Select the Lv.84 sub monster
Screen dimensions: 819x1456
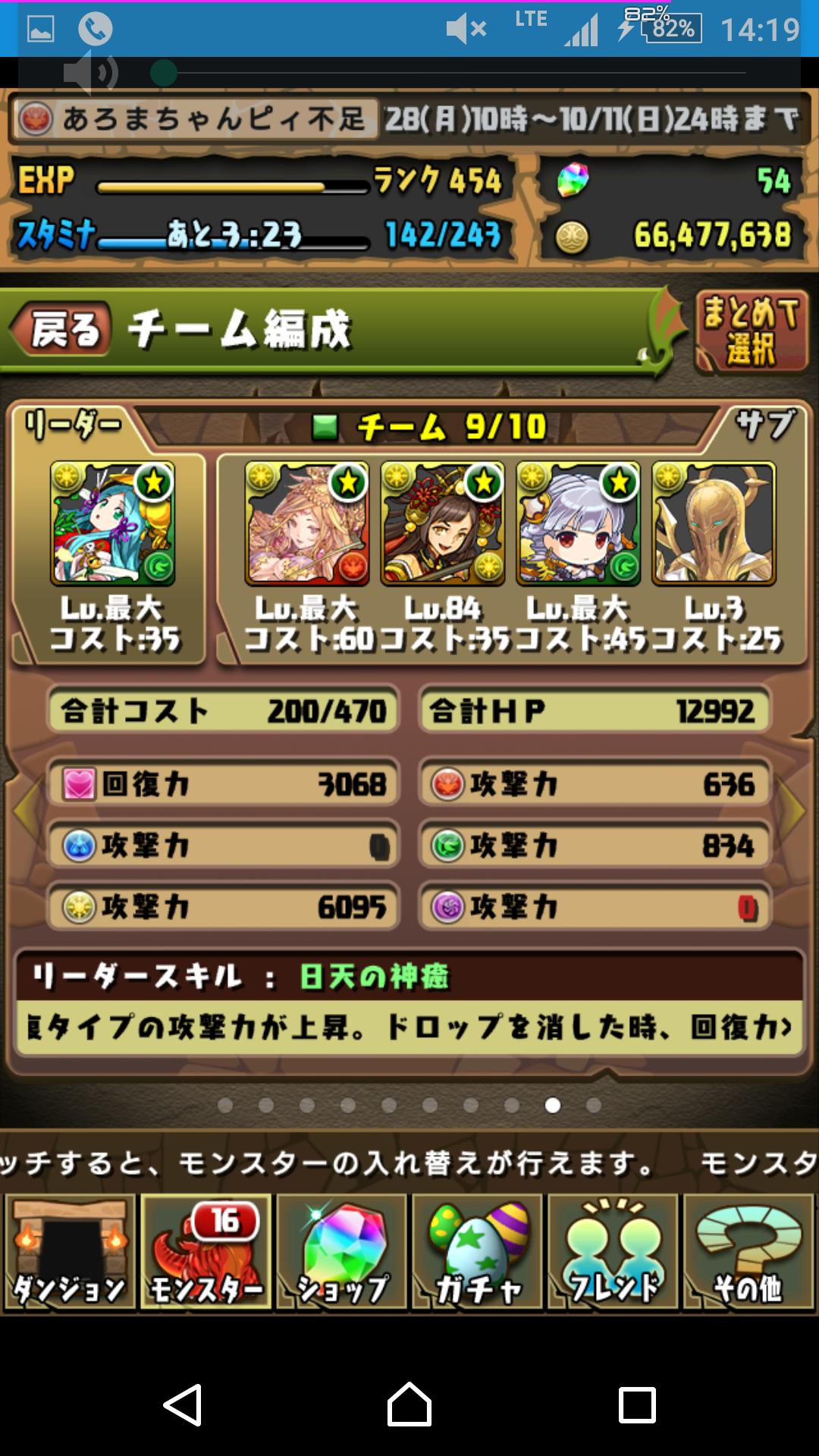443,523
